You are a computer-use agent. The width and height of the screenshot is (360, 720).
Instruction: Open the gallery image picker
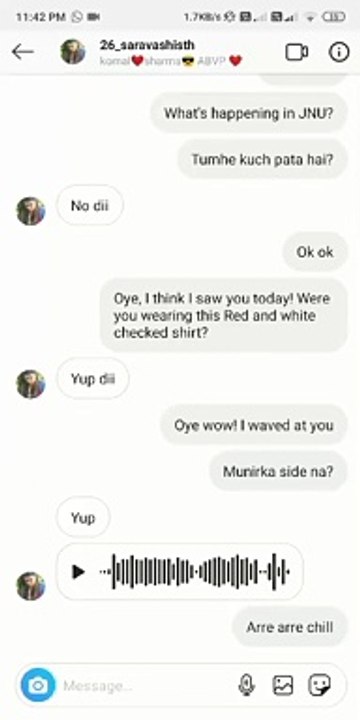[283, 686]
